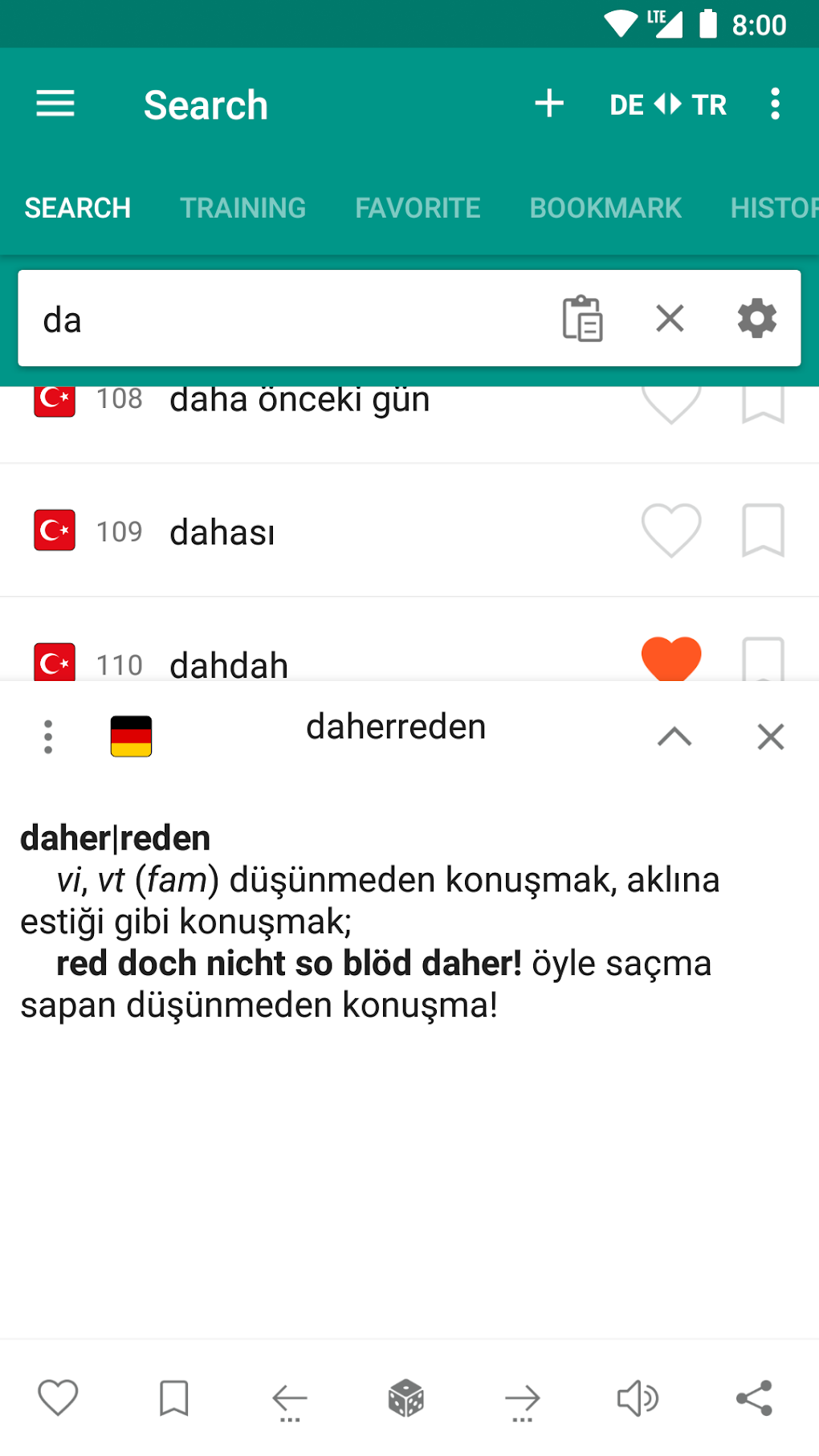Screen dimensions: 819x1456
Task: Open the app bar overflow menu
Action: click(775, 104)
